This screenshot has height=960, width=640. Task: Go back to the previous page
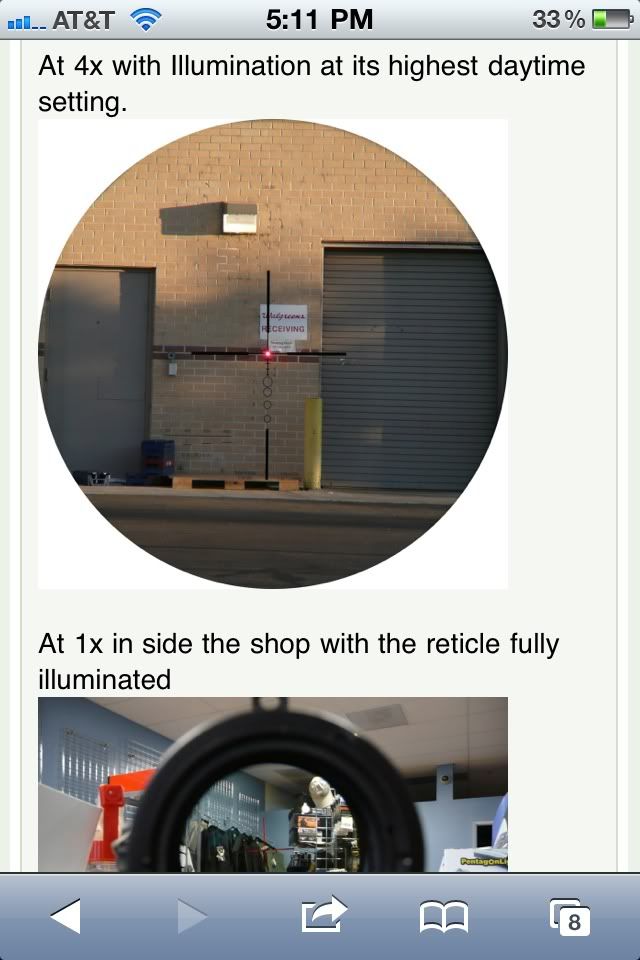[65, 915]
